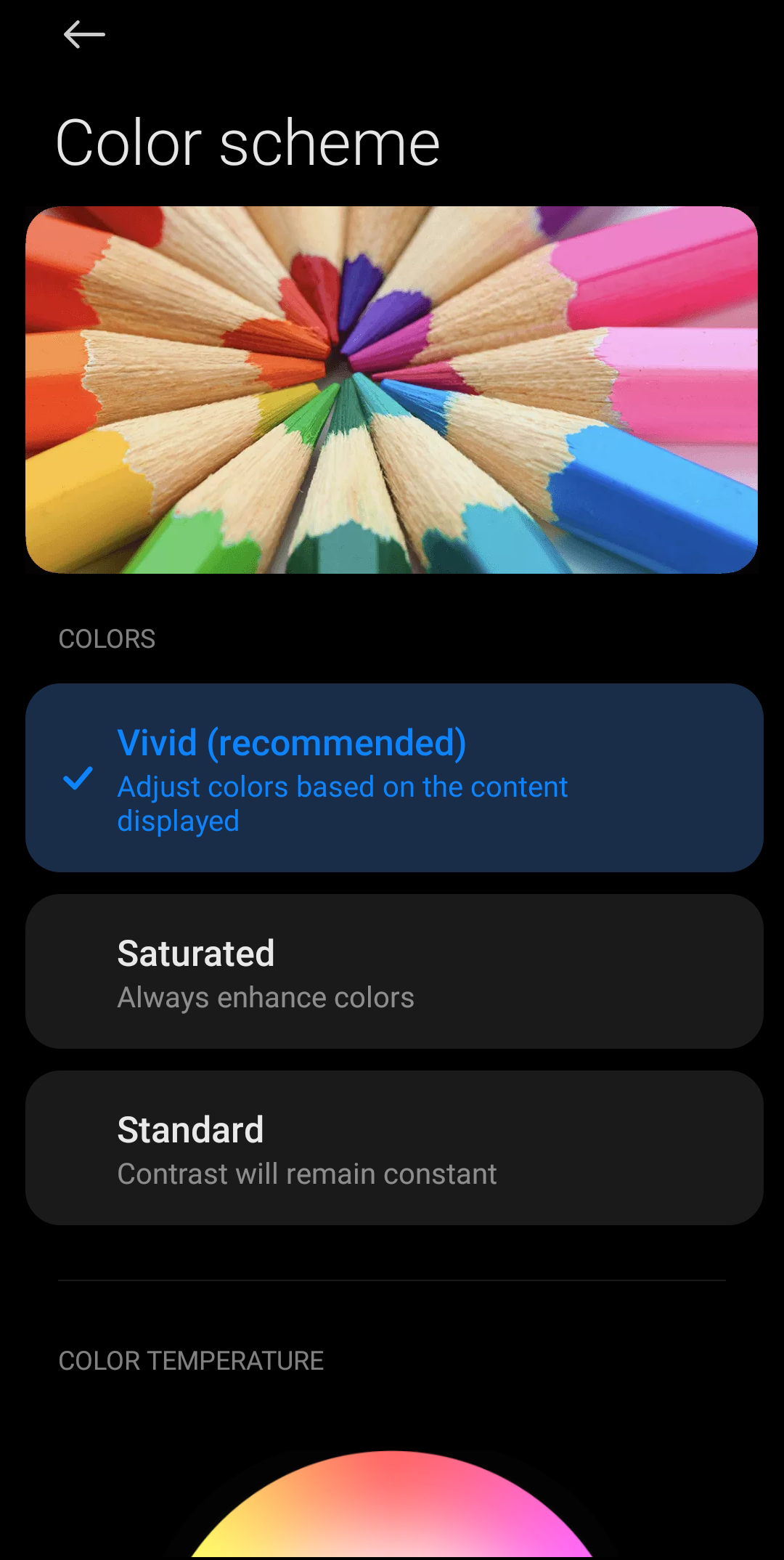Switch to the Standard color scheme
784x1560 pixels.
pyautogui.click(x=393, y=1147)
